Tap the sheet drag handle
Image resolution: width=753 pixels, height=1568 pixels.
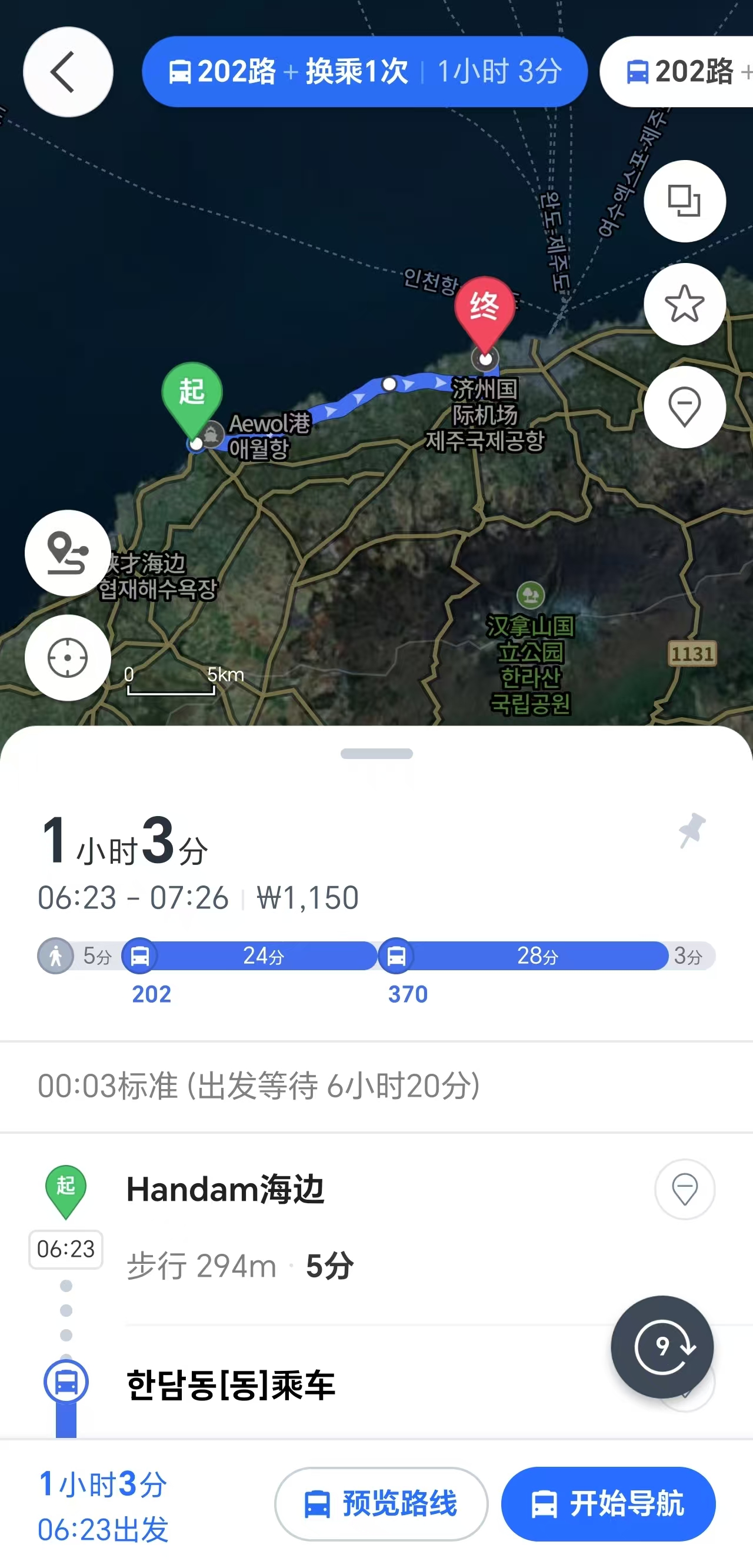376,754
